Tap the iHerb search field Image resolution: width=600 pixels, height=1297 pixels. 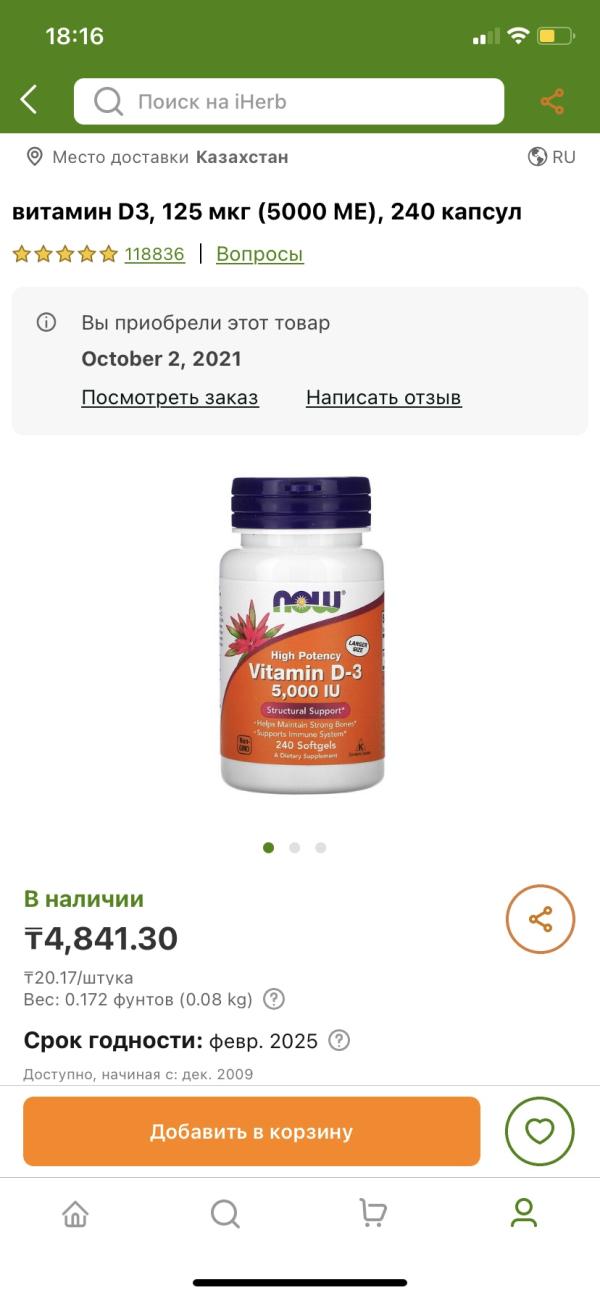[289, 101]
